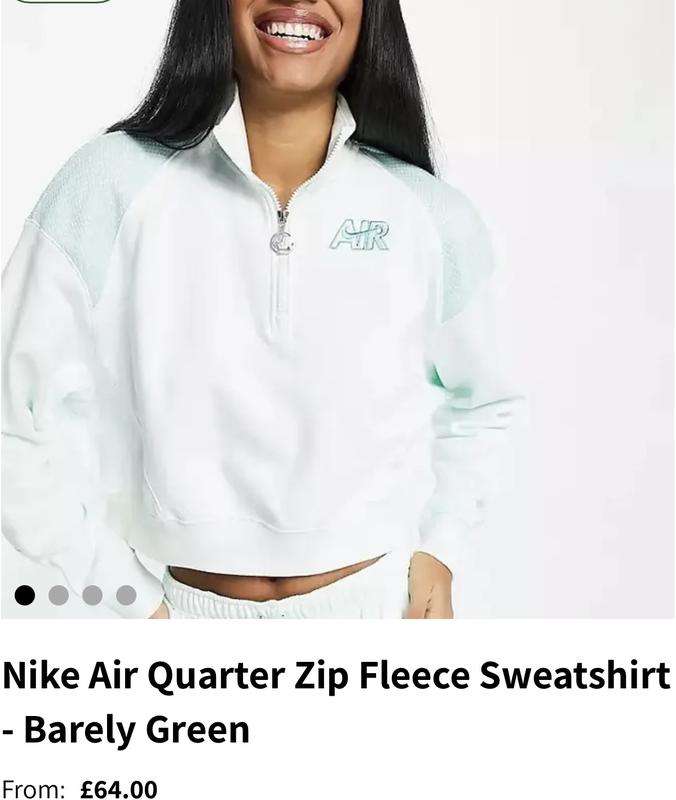Select the third photo indicator dot

coord(92,596)
